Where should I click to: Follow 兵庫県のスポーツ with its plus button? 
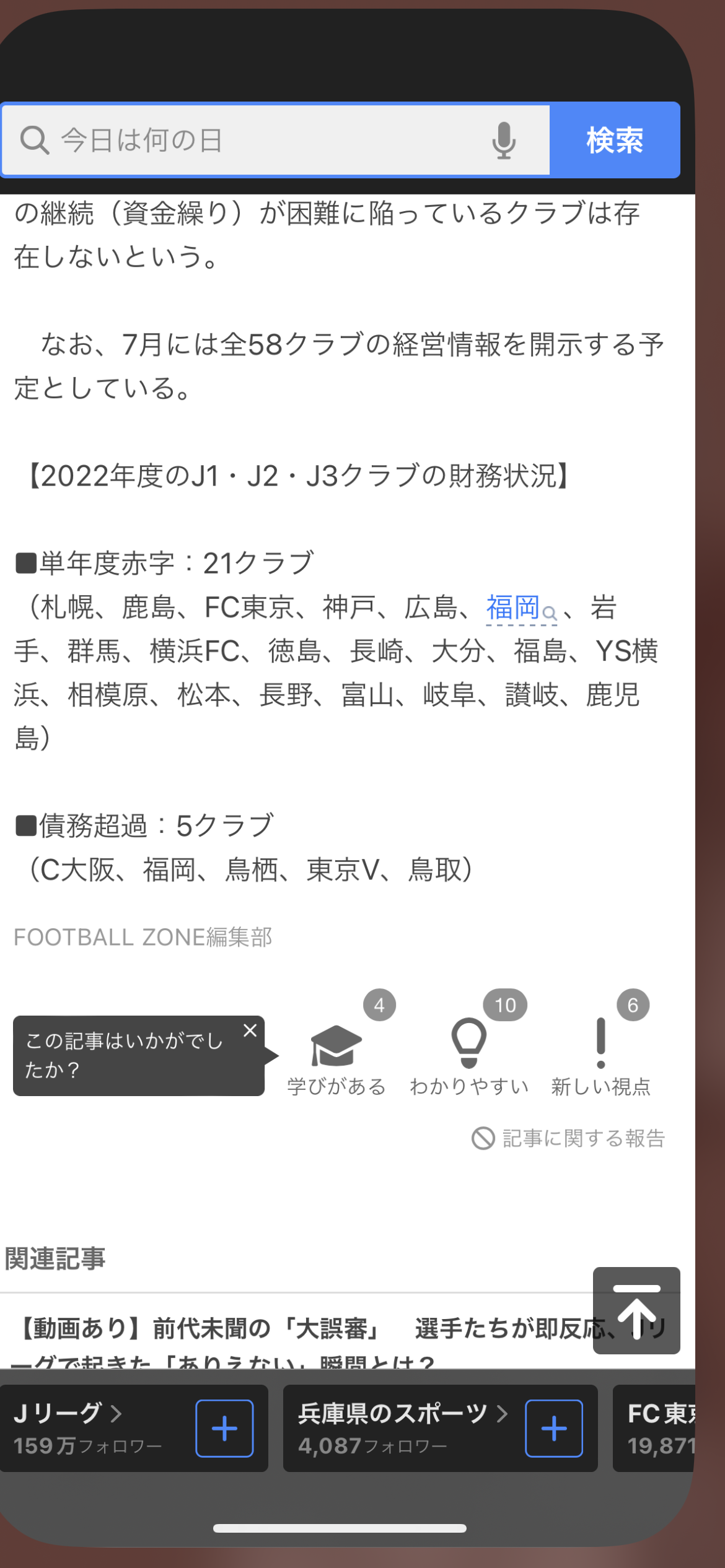click(554, 1429)
